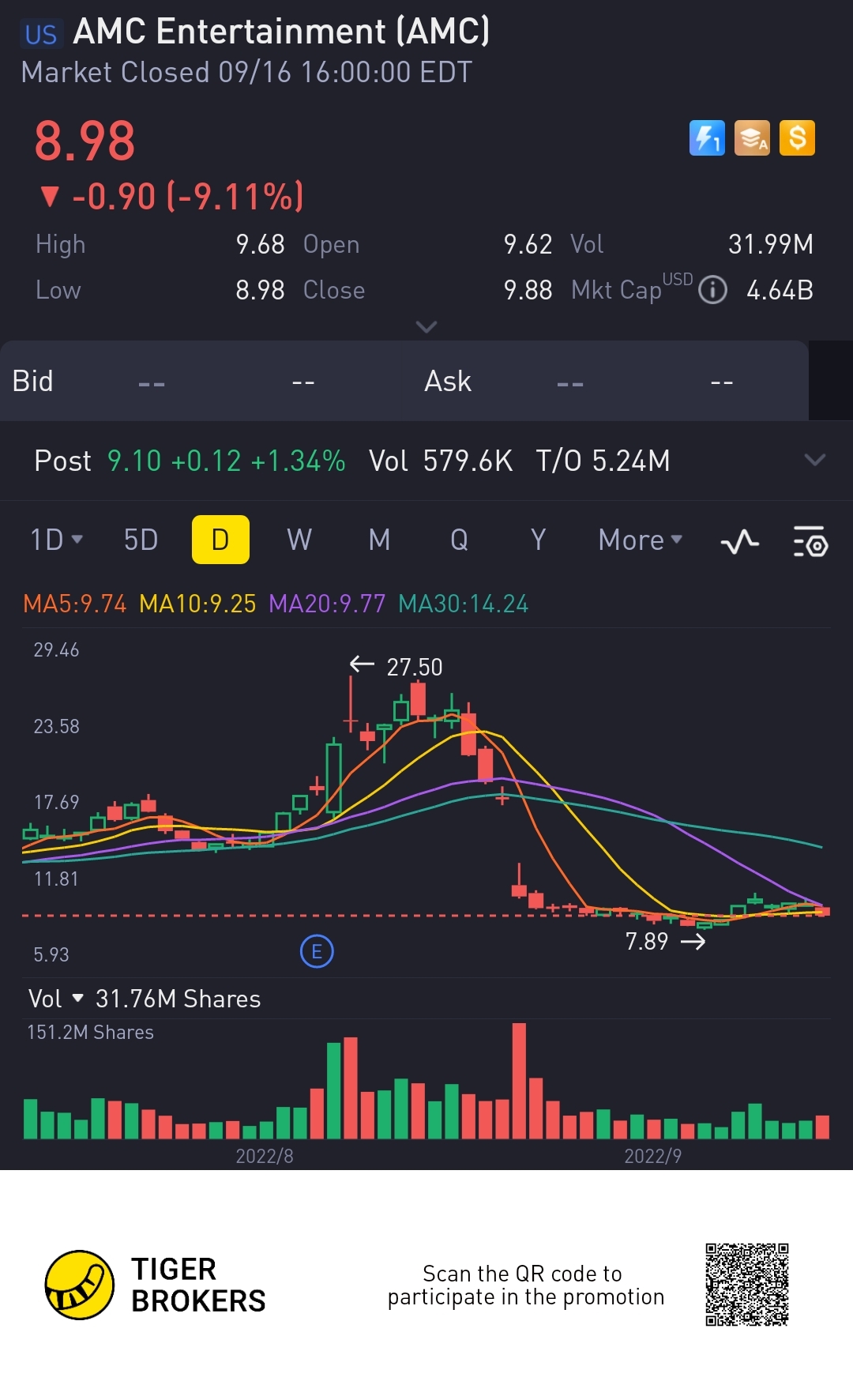Tap the blue lightning badge icon
Viewport: 853px width, 1400px height.
tap(707, 138)
